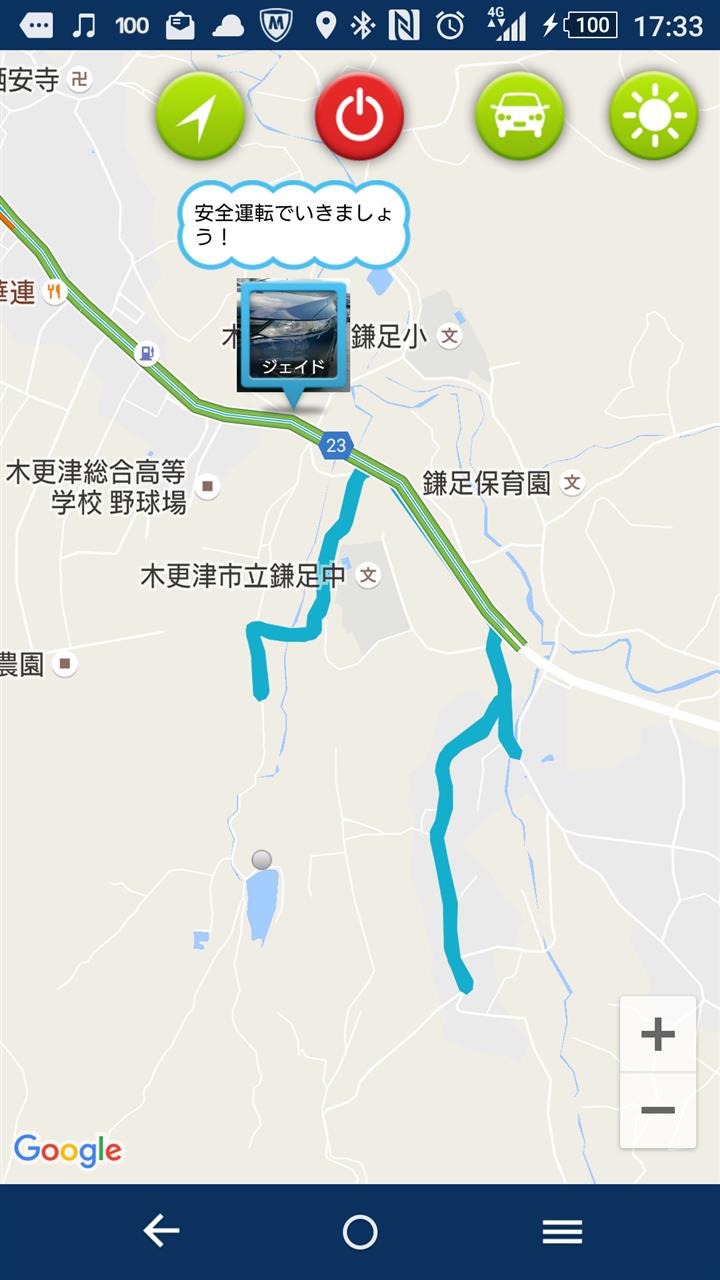
Task: Select the 木更津市立鎌足中 school marker
Action: 369,575
